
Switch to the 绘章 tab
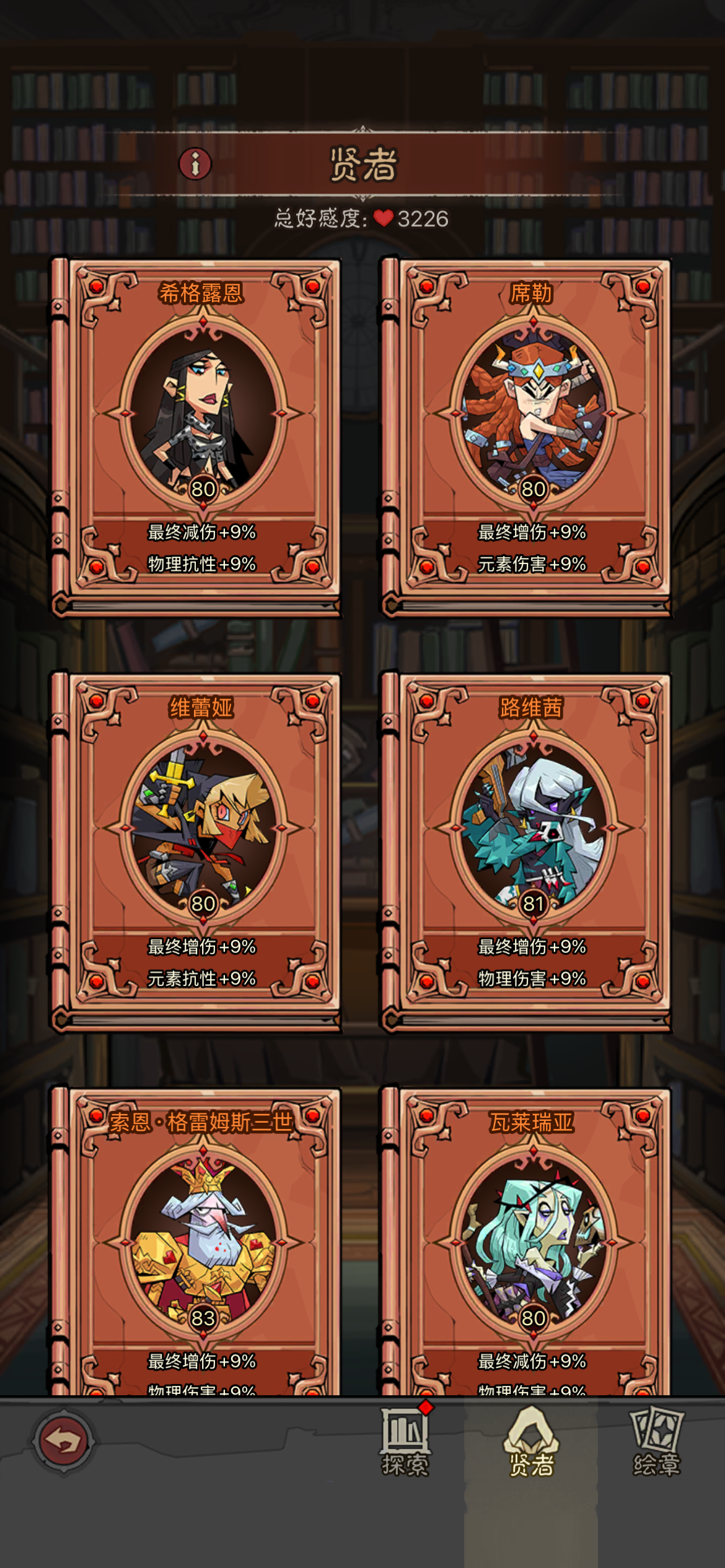[x=657, y=1442]
